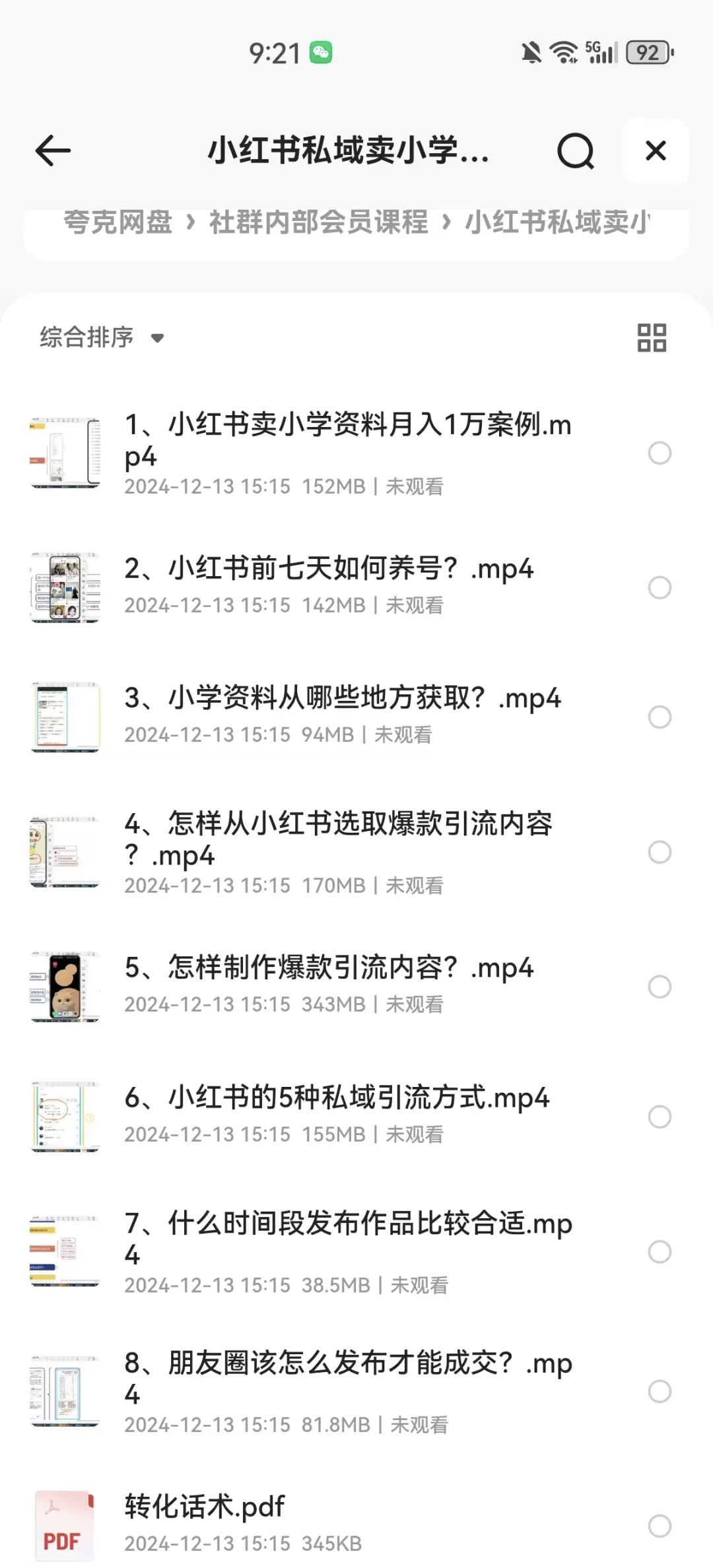Open video 1、小红书卖小学资料月入1万案例.mp4

point(348,440)
